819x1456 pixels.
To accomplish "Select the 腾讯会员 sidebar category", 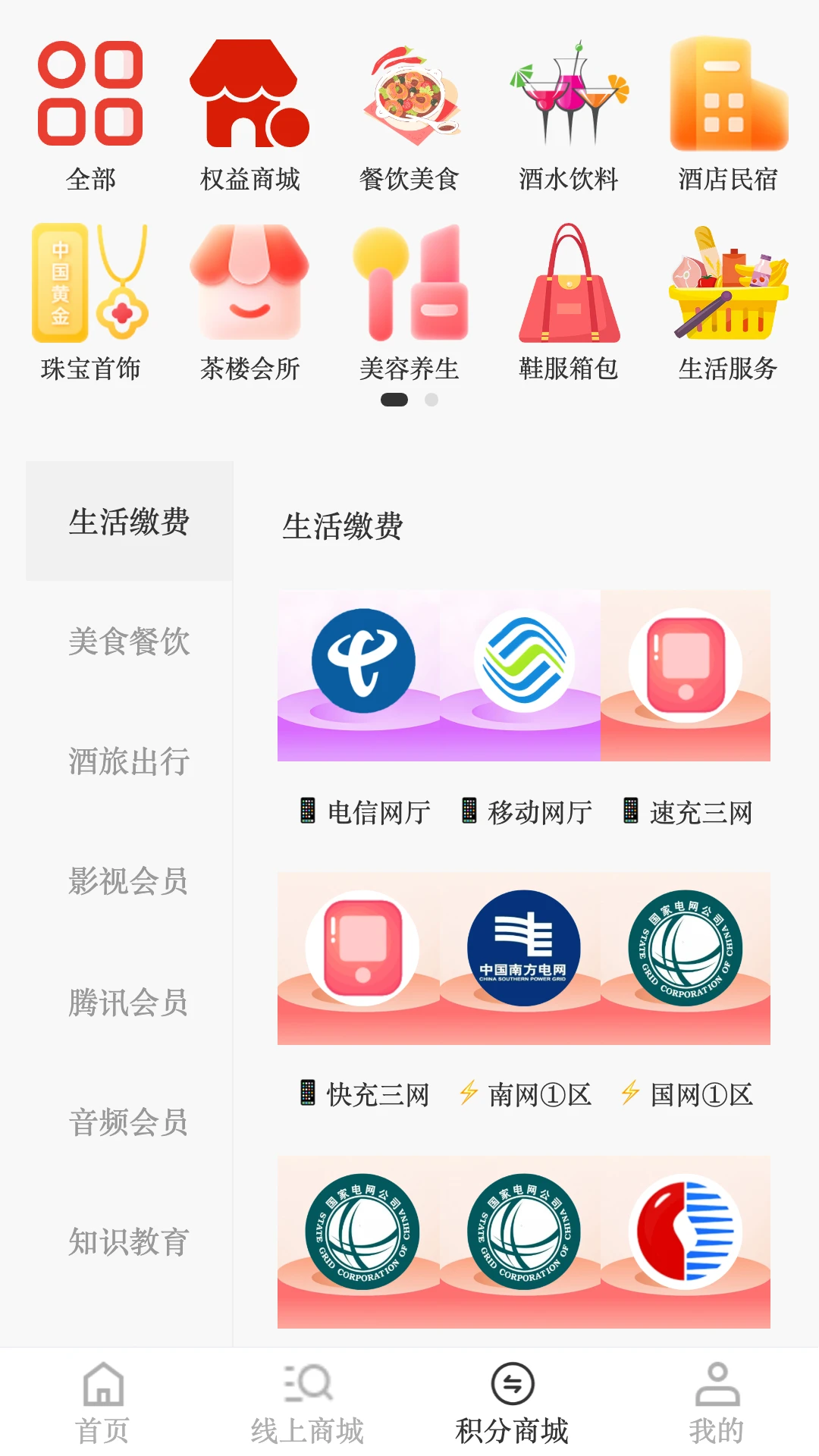I will pyautogui.click(x=129, y=1001).
